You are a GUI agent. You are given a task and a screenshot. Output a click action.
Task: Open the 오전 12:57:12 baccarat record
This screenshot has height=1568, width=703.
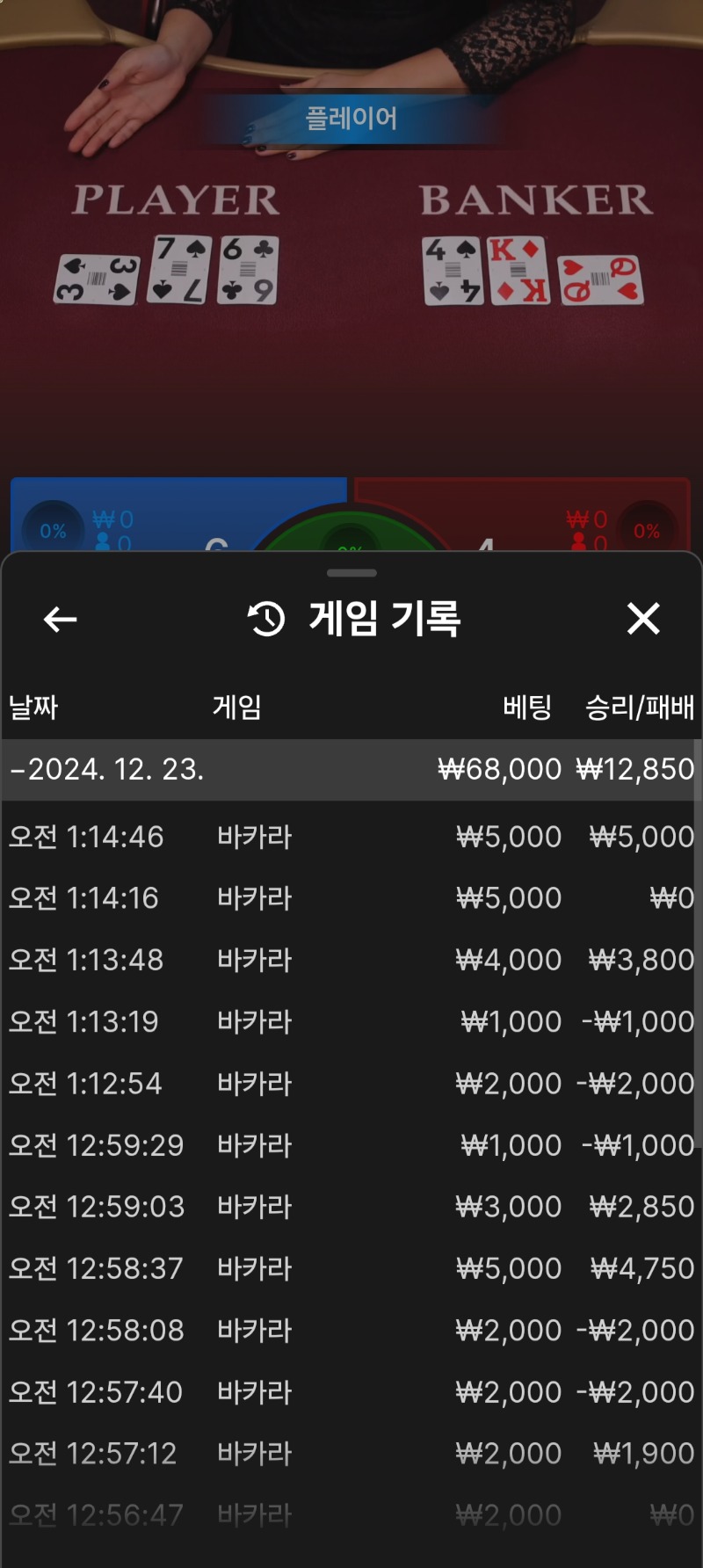(x=351, y=1454)
